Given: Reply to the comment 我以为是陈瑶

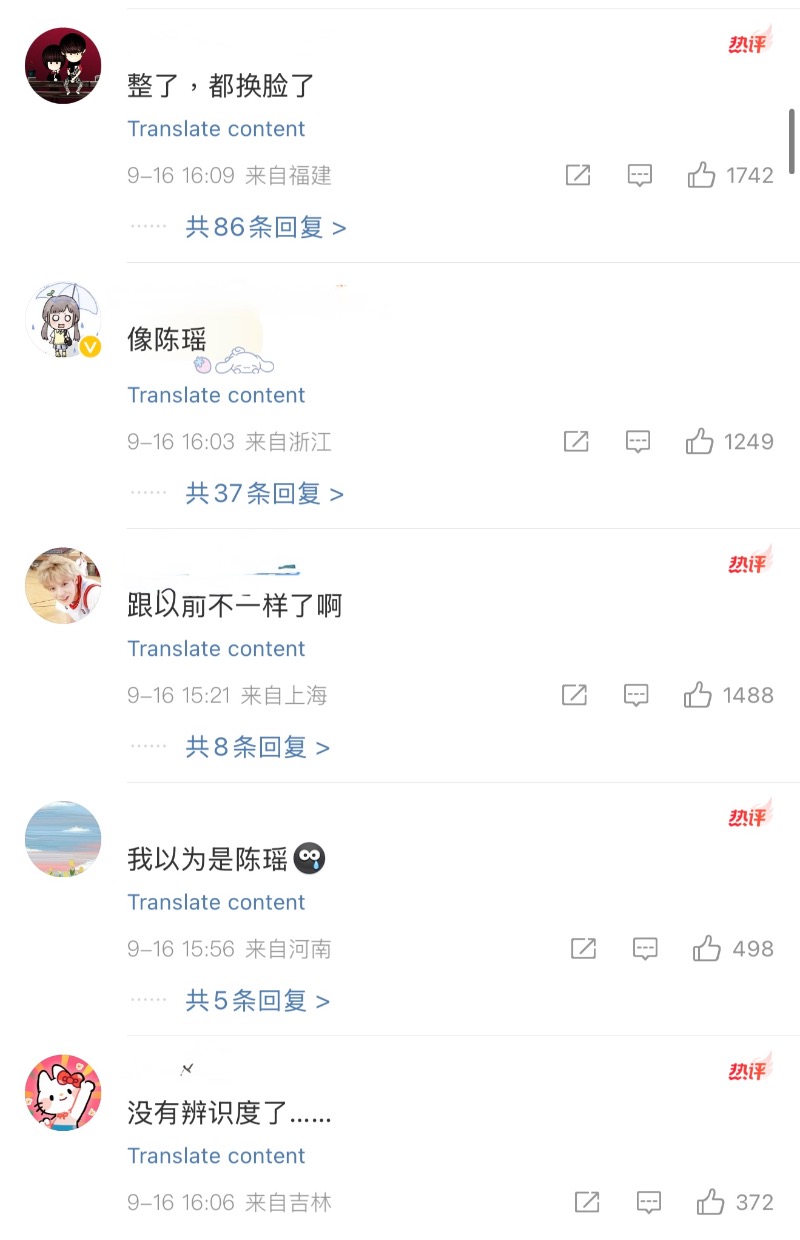Looking at the screenshot, I should [646, 949].
